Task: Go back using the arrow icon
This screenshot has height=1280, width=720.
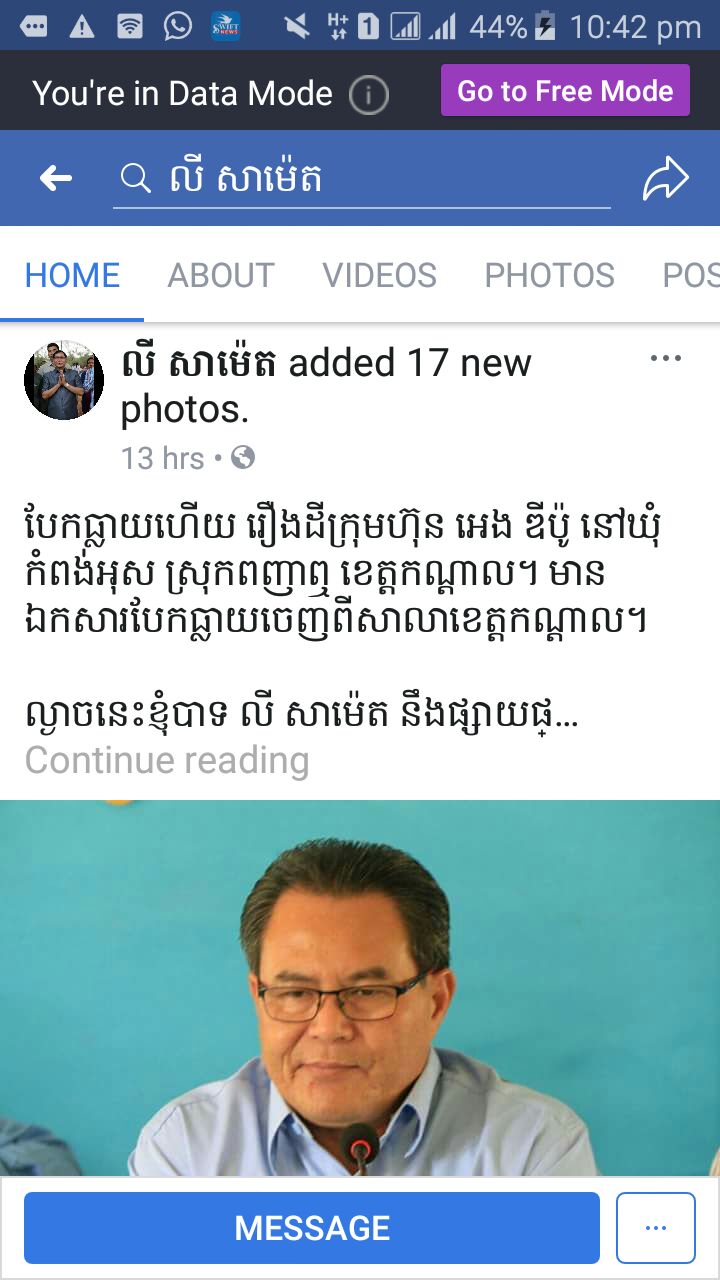Action: coord(56,179)
